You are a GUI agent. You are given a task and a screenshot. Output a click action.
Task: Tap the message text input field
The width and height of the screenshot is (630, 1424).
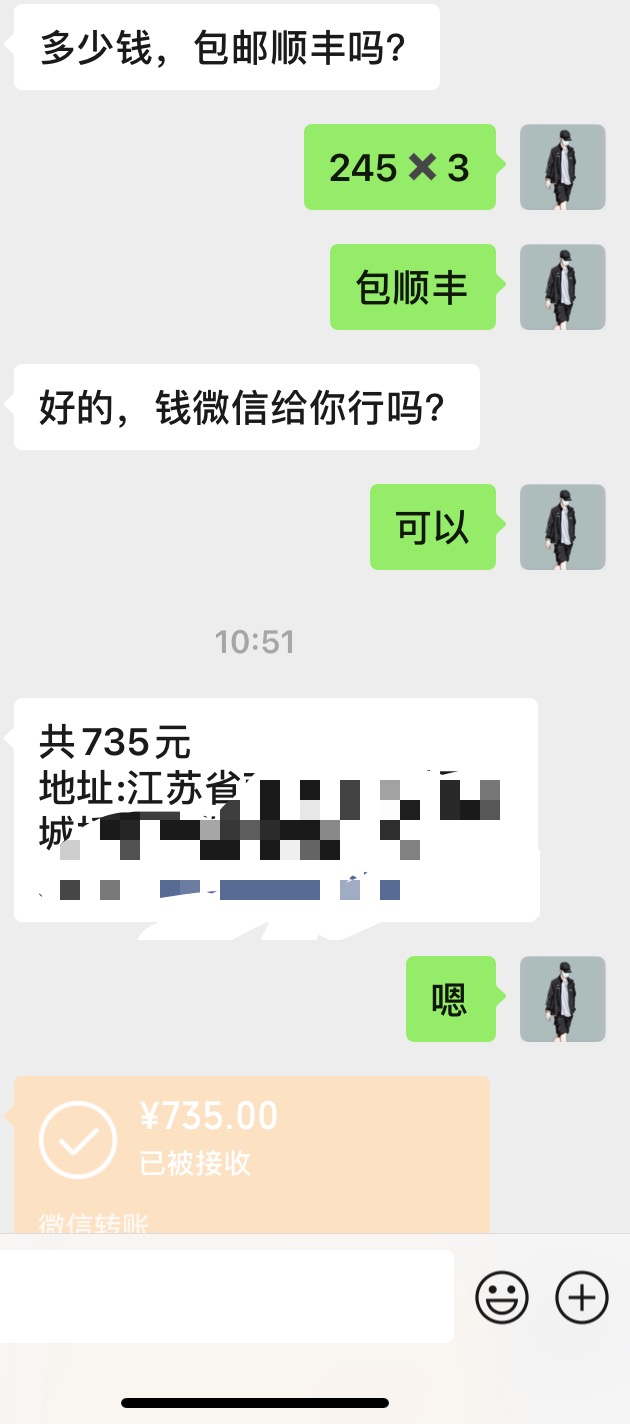tap(226, 1296)
